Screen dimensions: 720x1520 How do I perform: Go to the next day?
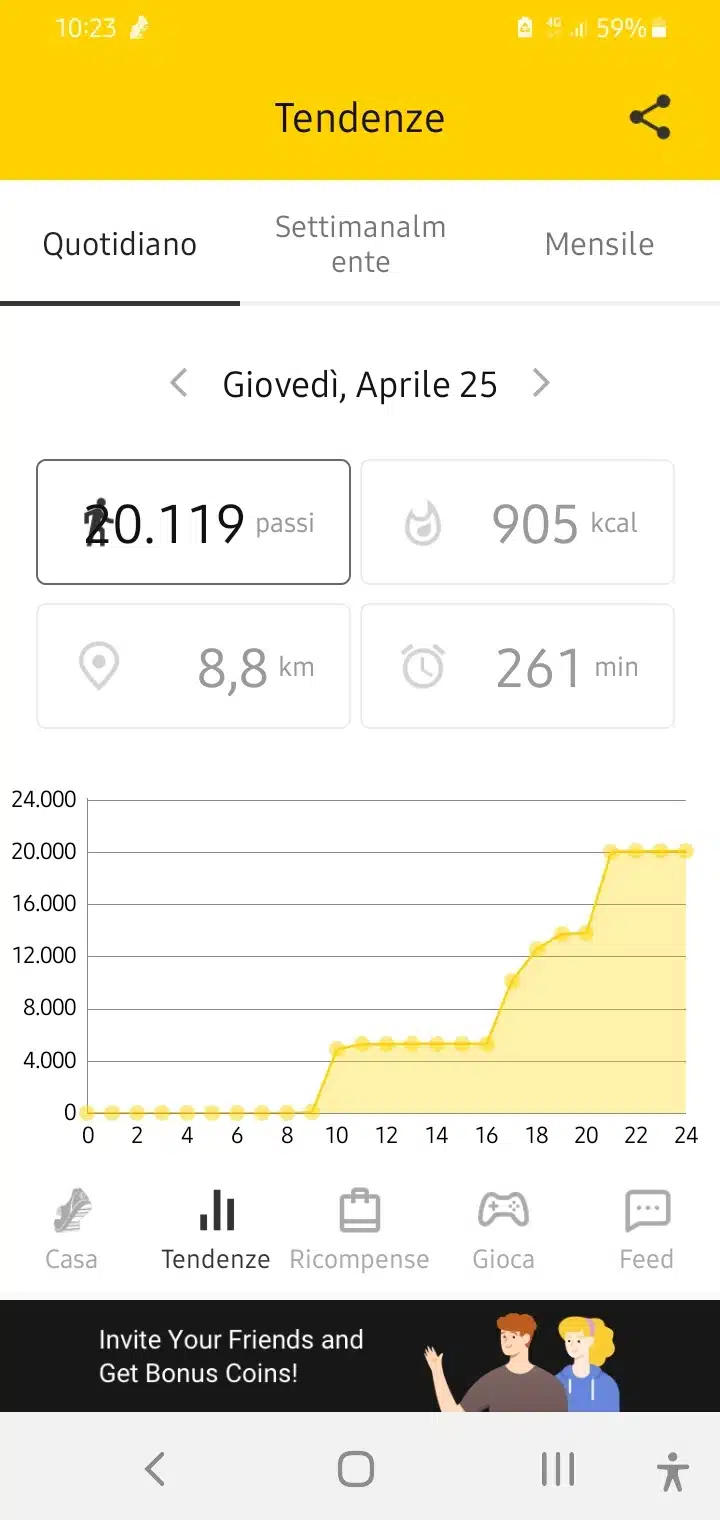tap(541, 383)
